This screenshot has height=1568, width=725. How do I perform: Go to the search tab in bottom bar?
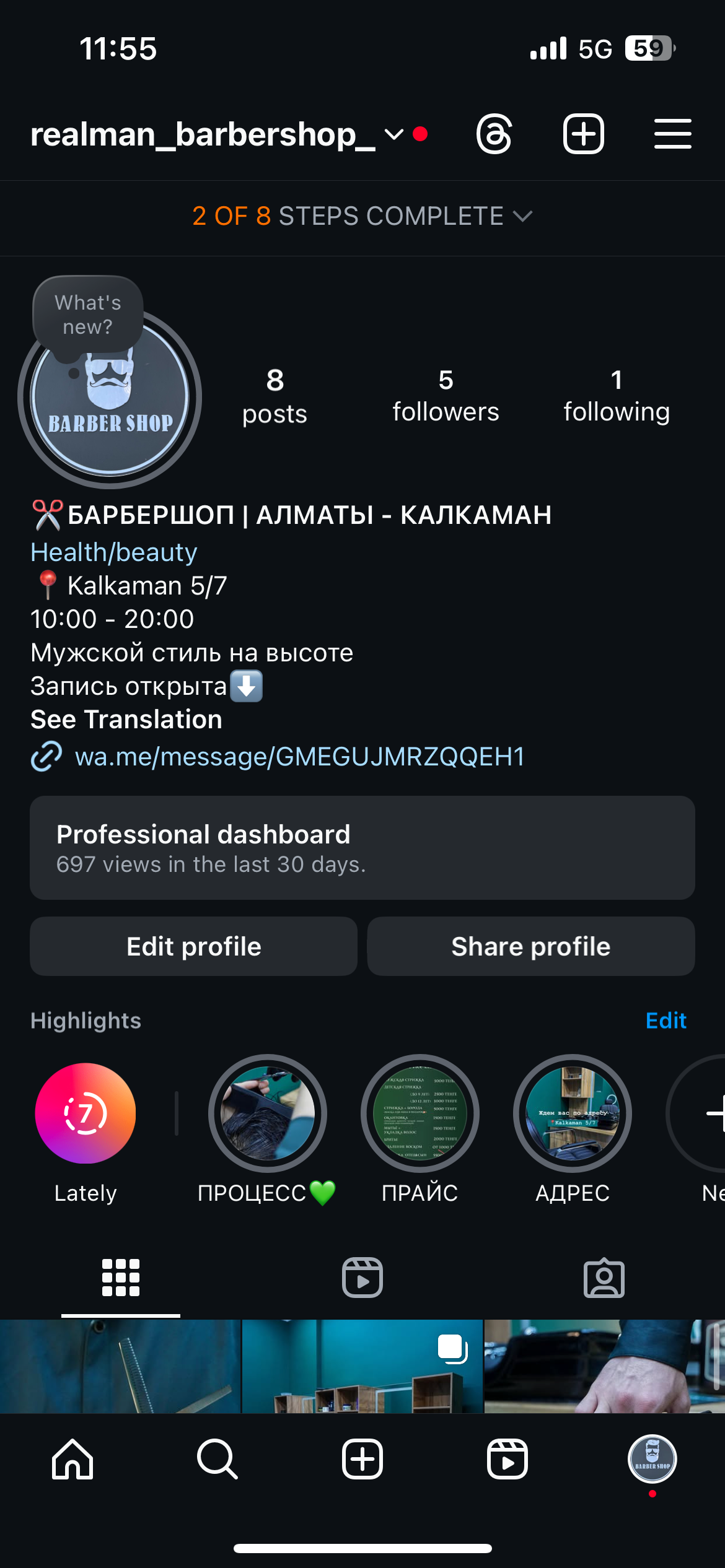217,1459
